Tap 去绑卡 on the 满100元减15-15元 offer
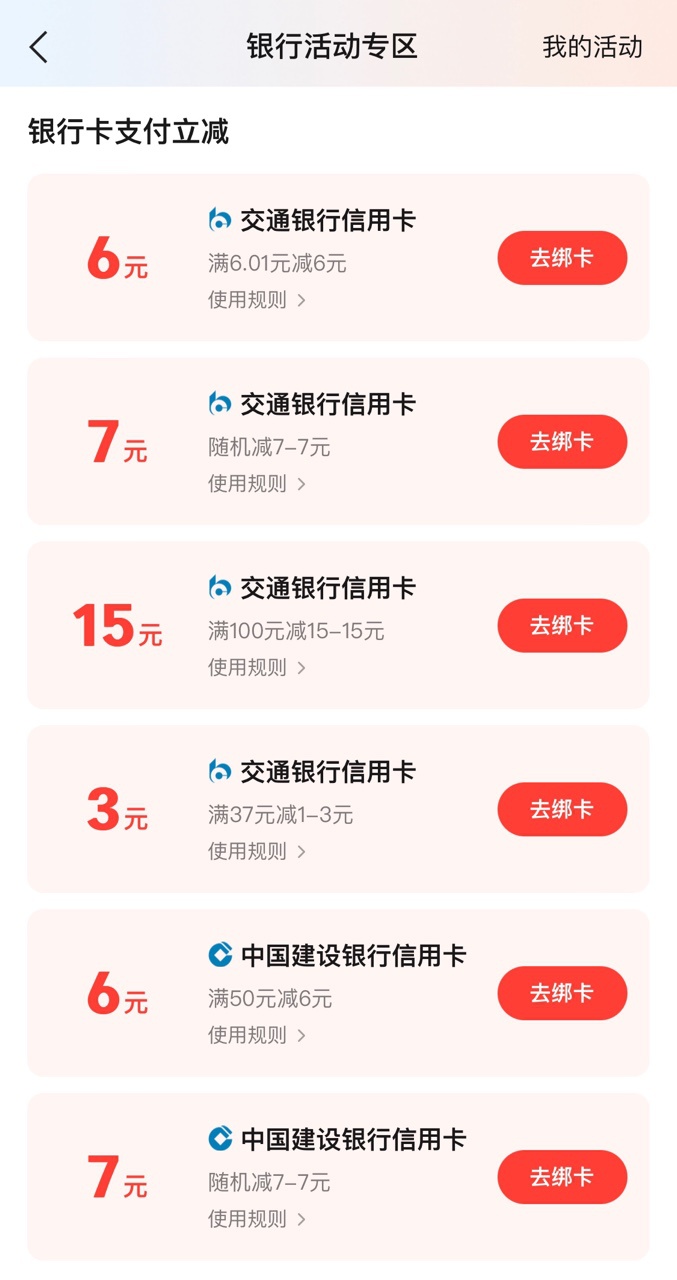 [562, 626]
